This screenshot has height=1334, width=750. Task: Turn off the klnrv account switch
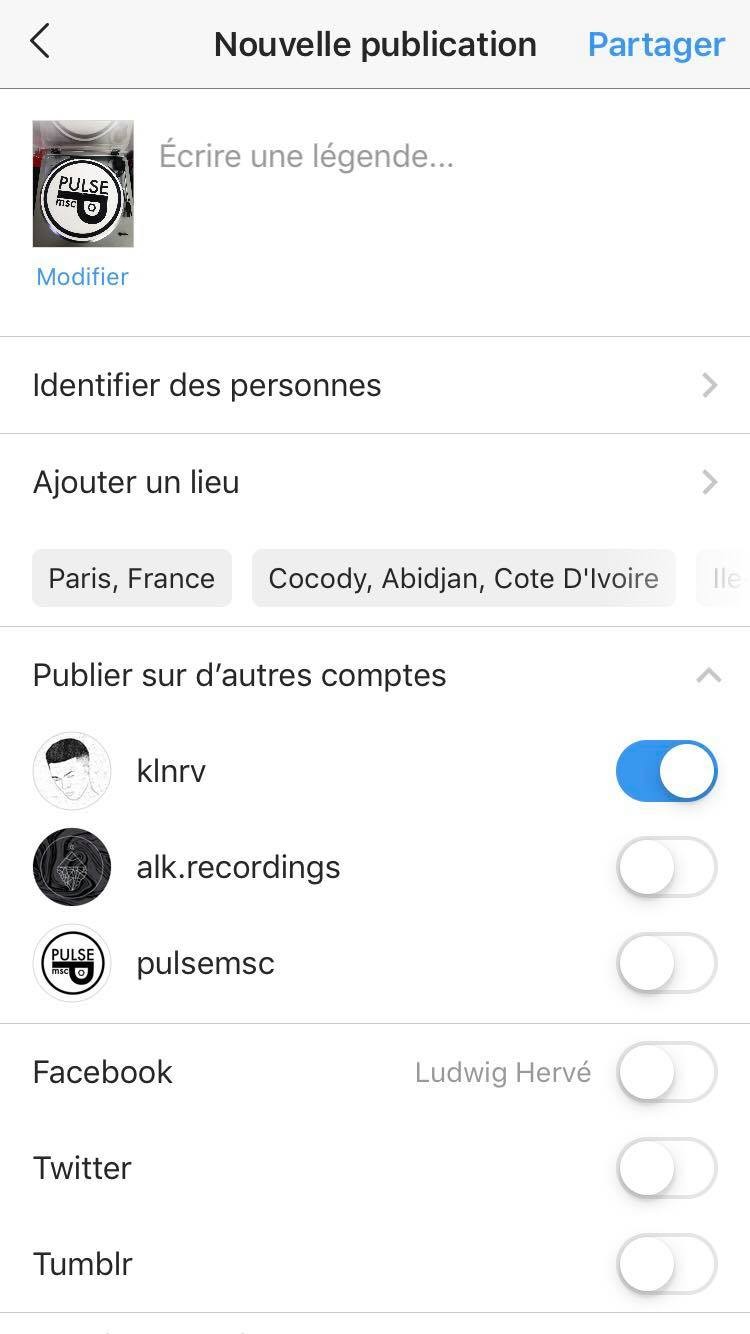tap(667, 771)
